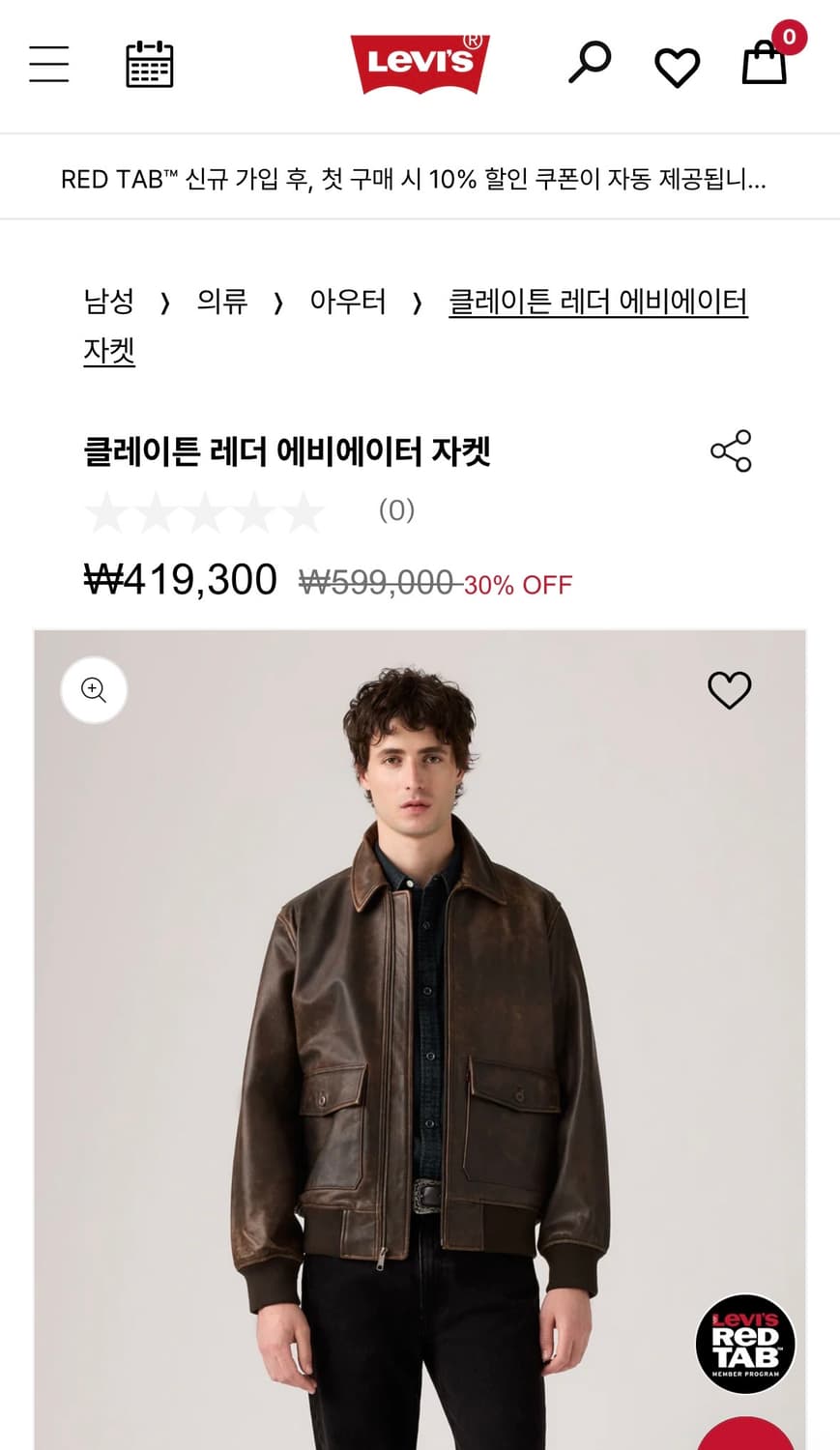
Task: Open the 의류 breadcrumb category
Action: [x=220, y=301]
